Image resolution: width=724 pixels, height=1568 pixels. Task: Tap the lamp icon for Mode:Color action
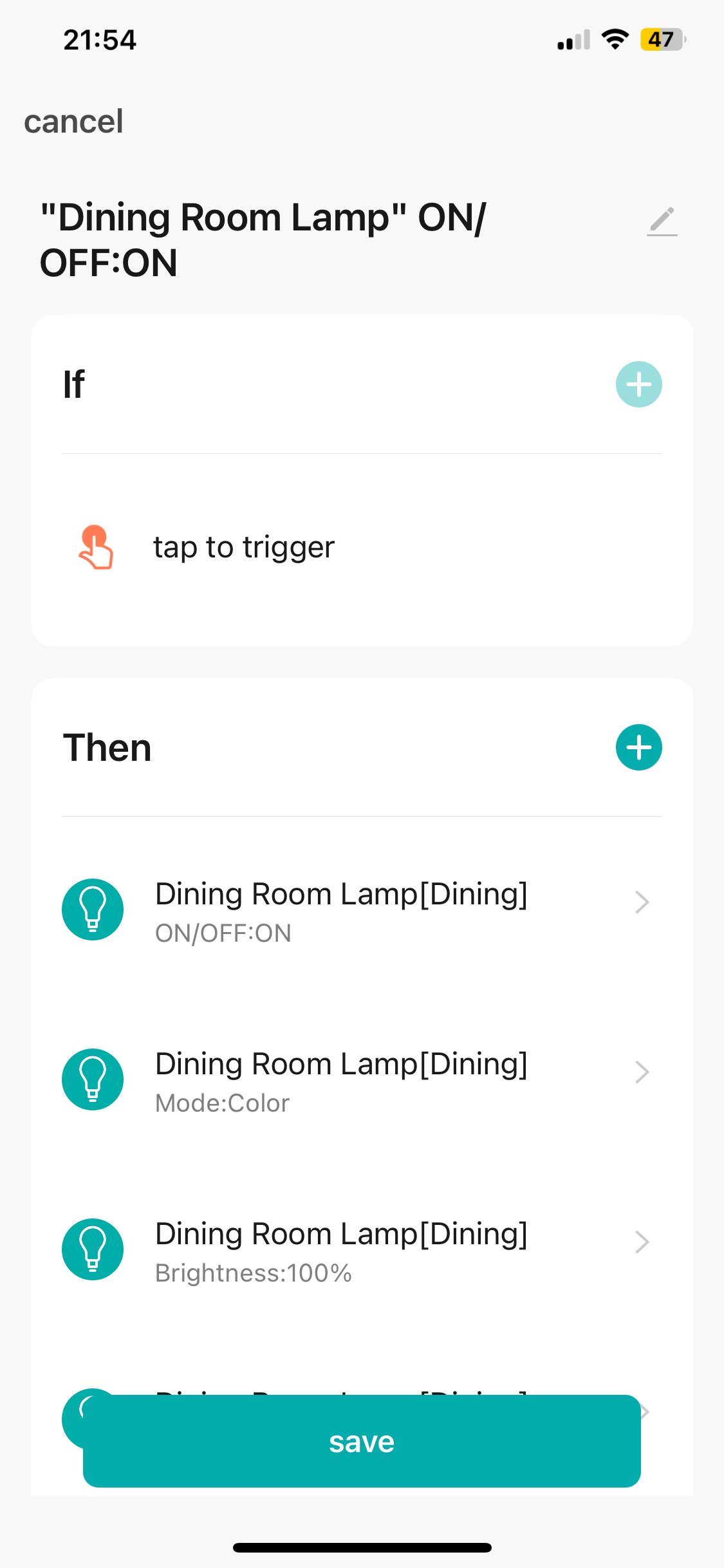click(92, 1079)
